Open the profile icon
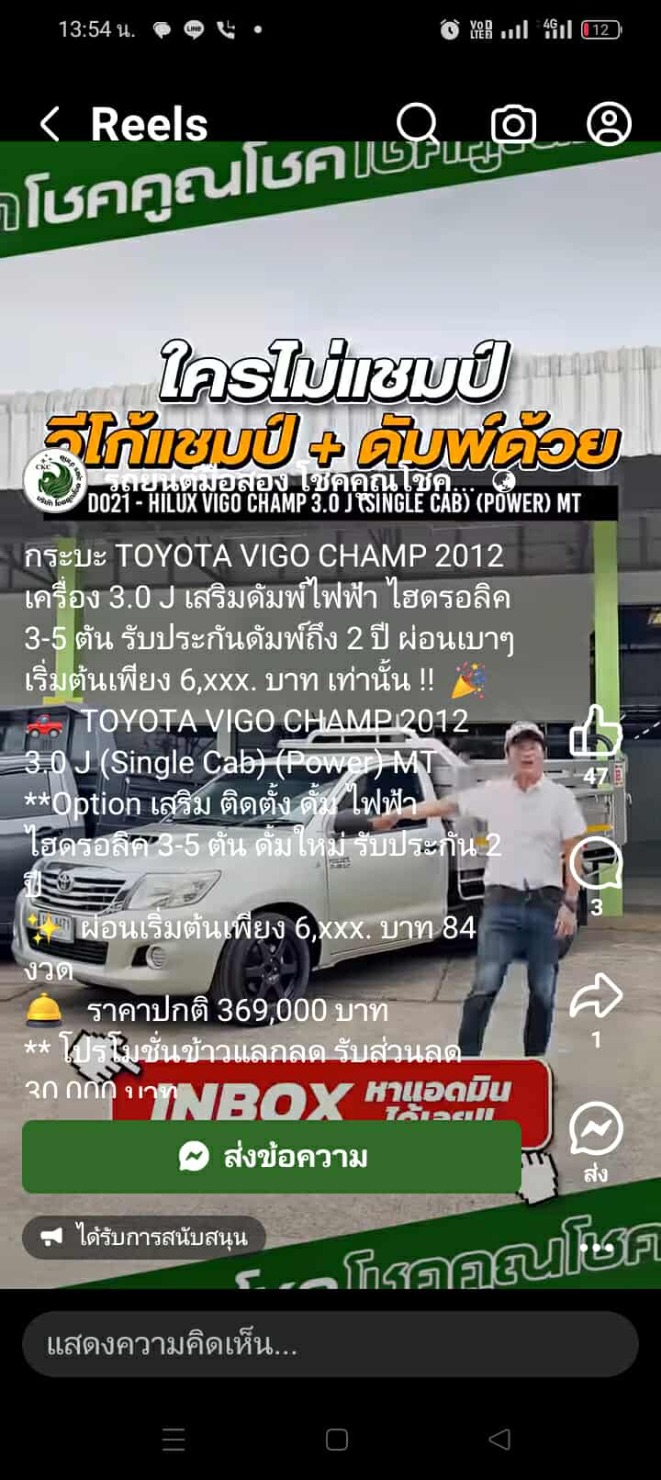The width and height of the screenshot is (661, 1480). pos(608,124)
